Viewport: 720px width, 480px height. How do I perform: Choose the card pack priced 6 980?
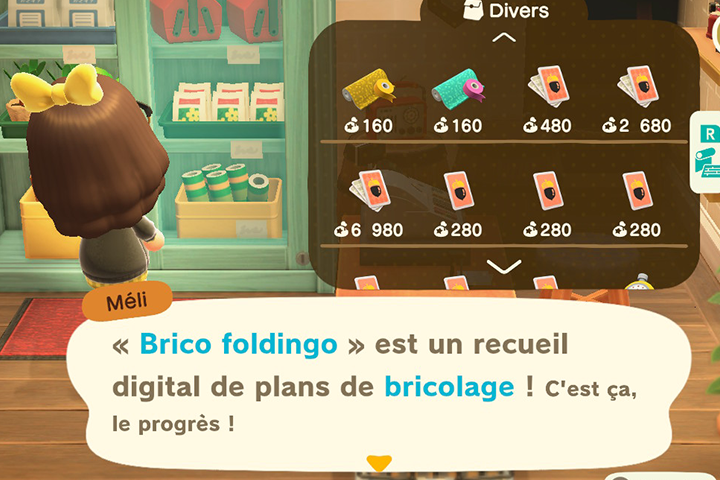pos(368,192)
